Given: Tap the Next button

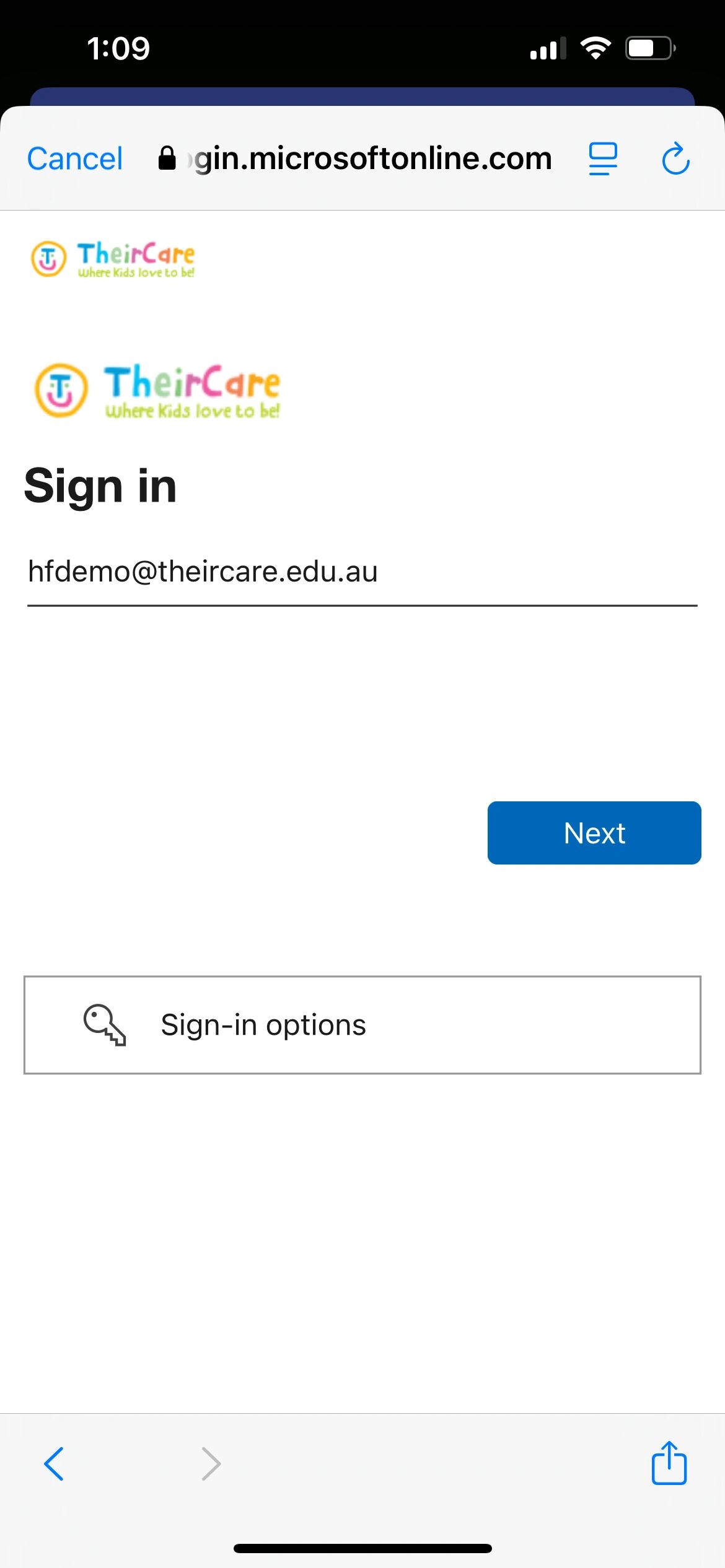Looking at the screenshot, I should (594, 833).
